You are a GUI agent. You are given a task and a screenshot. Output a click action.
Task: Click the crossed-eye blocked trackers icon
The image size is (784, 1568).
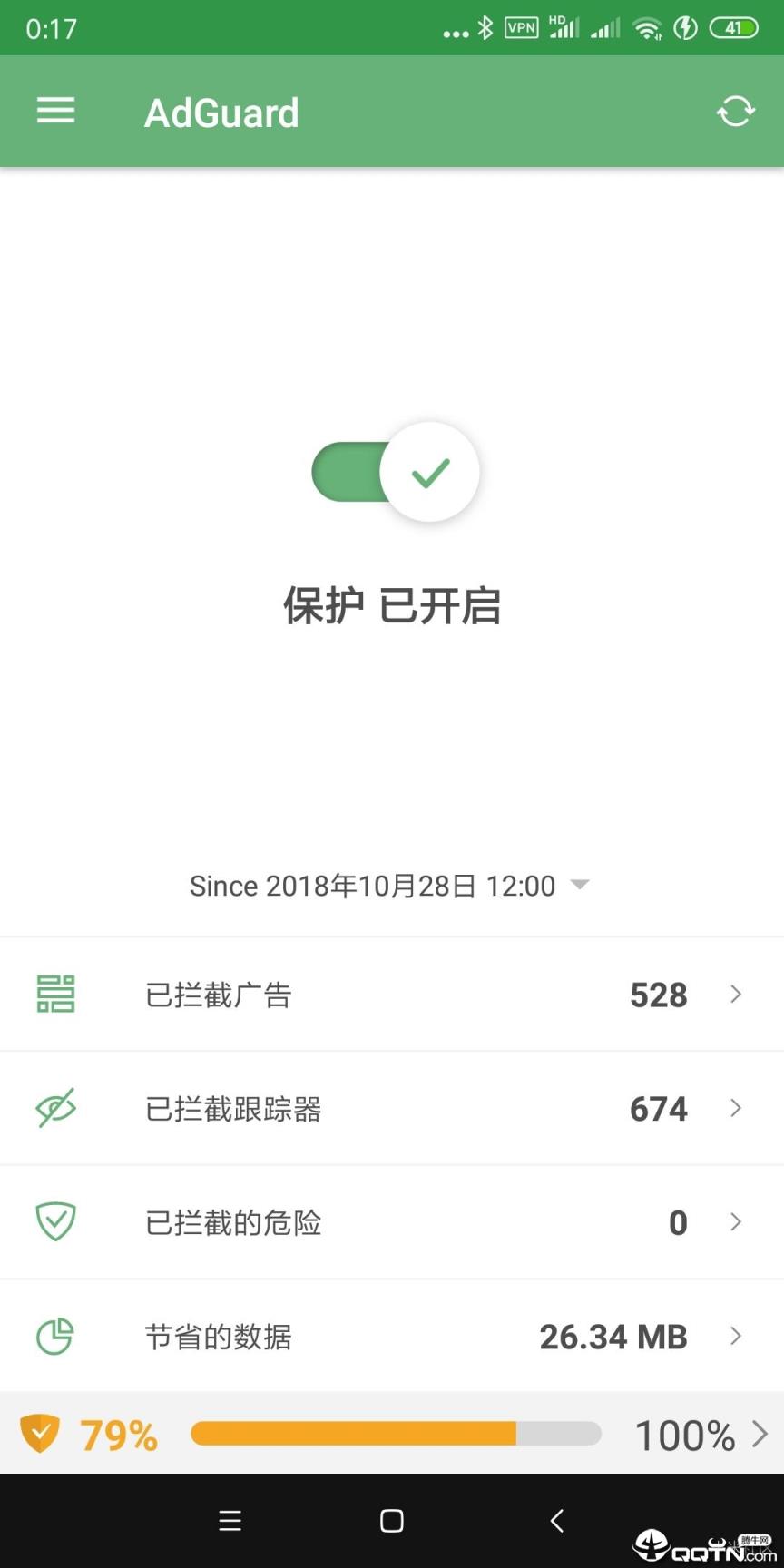55,1108
